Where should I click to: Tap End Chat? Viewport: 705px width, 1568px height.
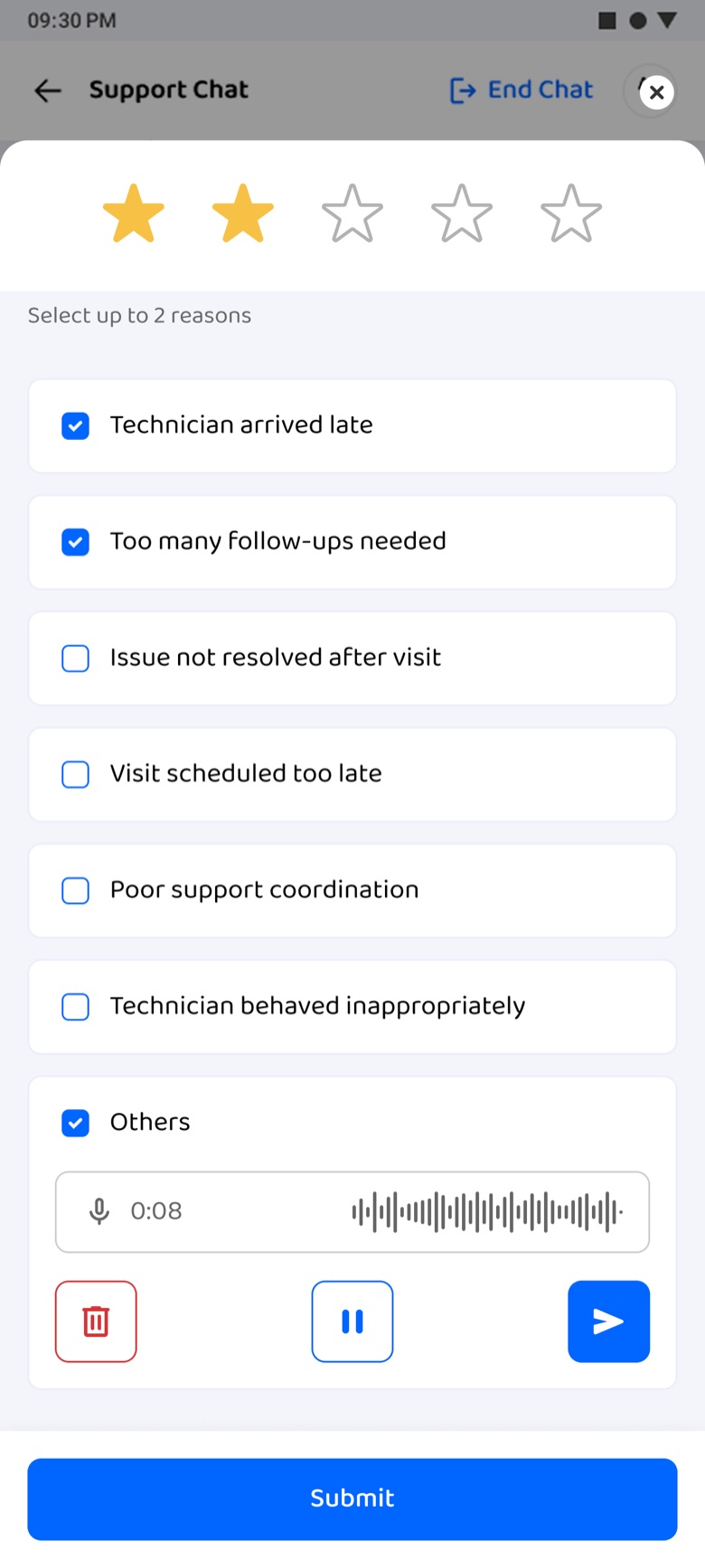522,90
